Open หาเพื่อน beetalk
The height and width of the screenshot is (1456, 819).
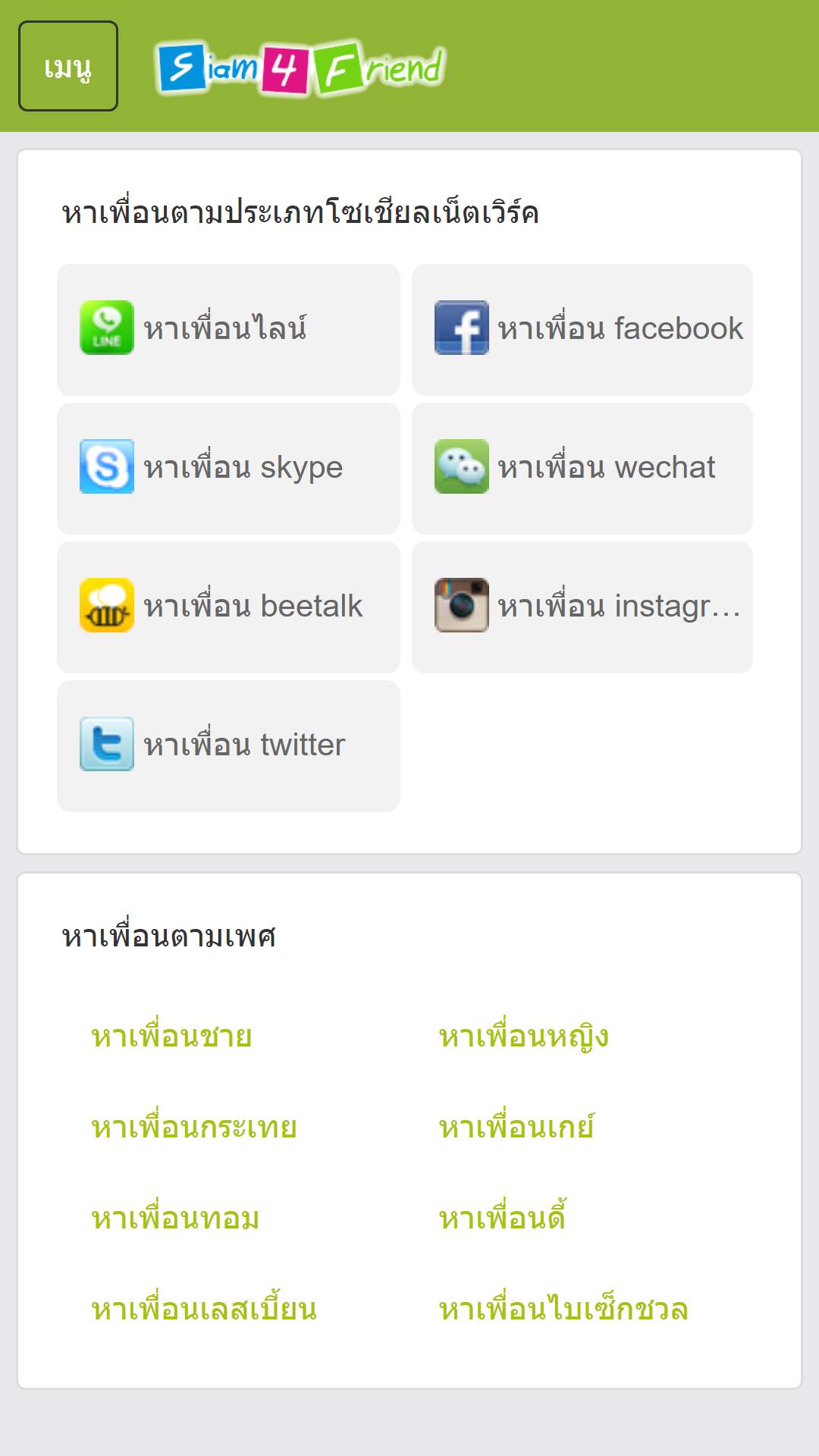(228, 607)
